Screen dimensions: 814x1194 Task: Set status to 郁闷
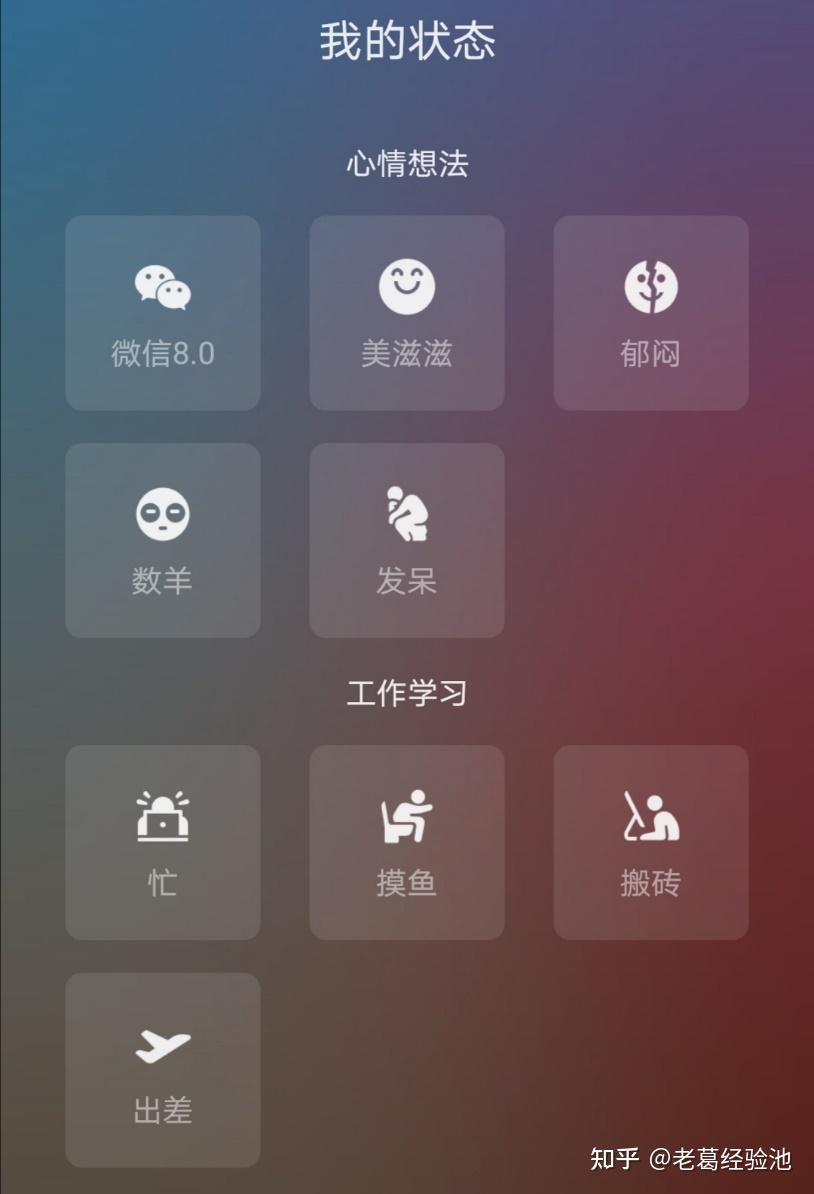[x=651, y=313]
